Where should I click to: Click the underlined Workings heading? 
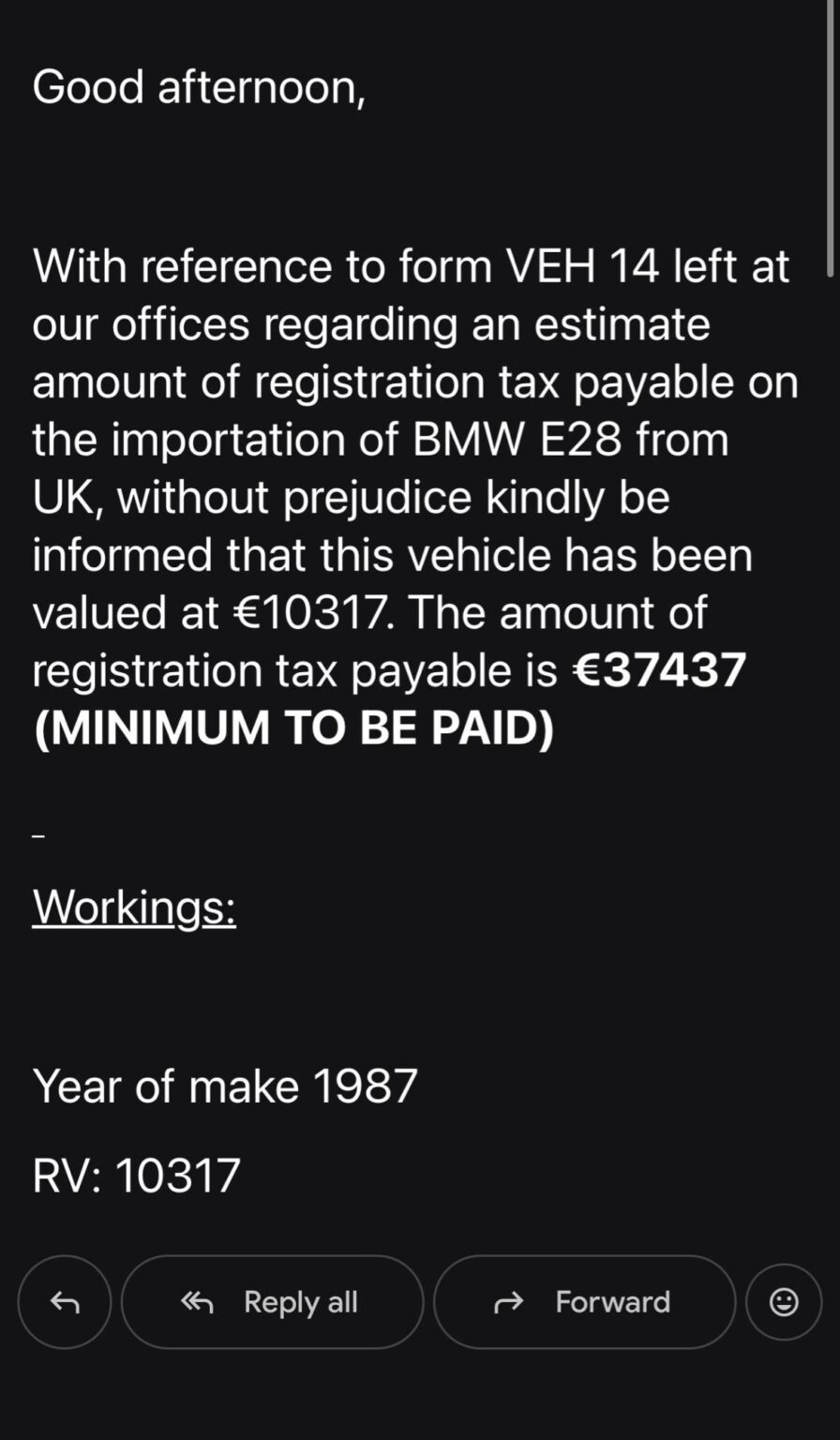(133, 907)
